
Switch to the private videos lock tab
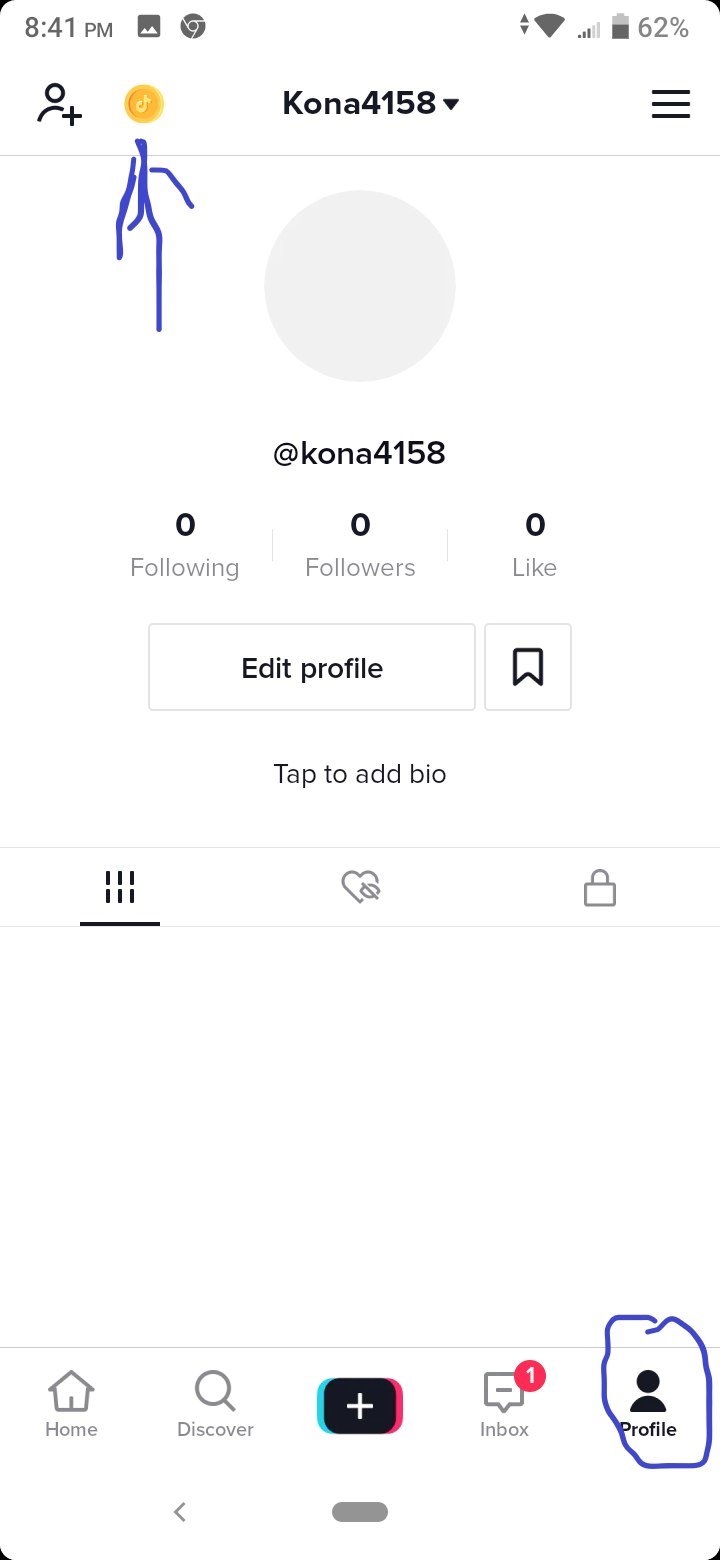[x=600, y=887]
